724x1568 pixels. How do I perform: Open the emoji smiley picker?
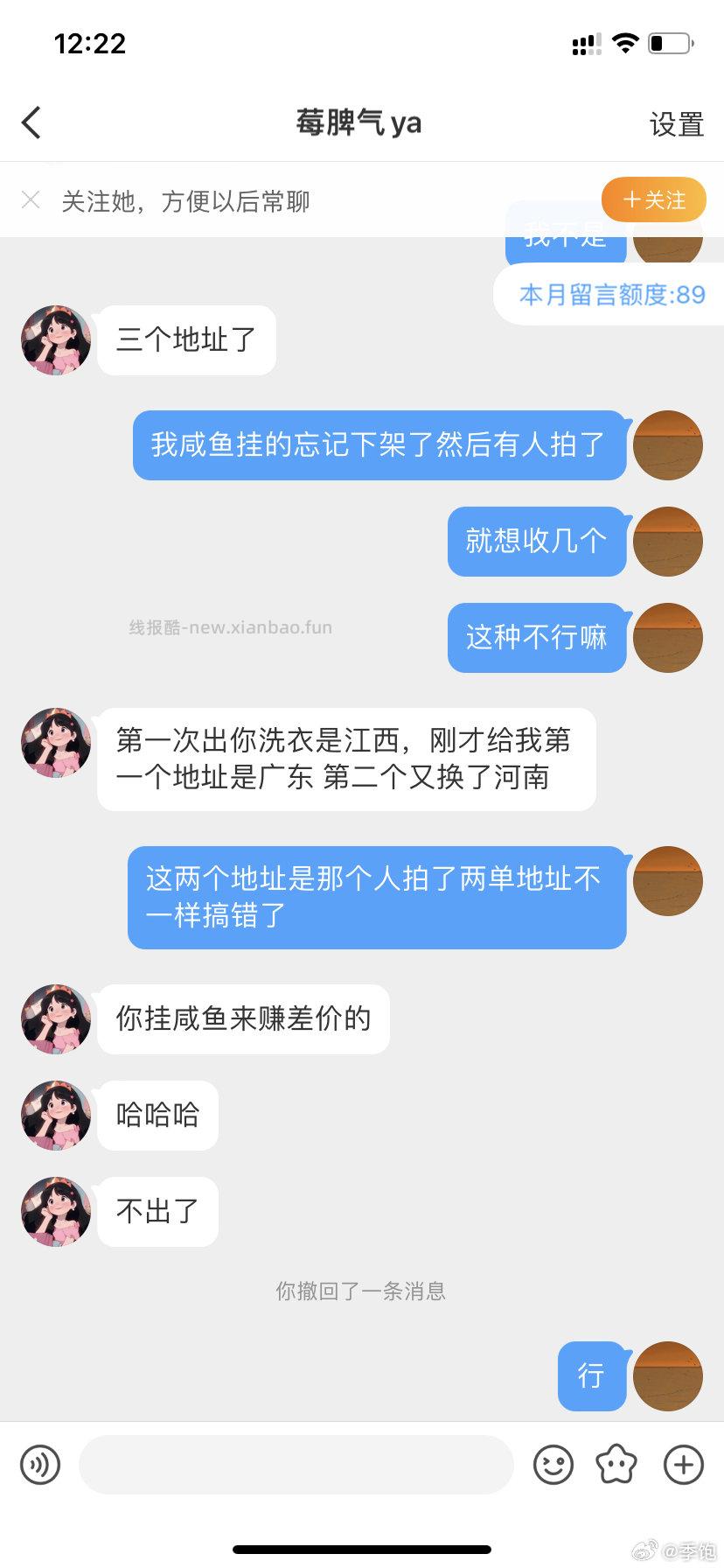coord(552,1463)
